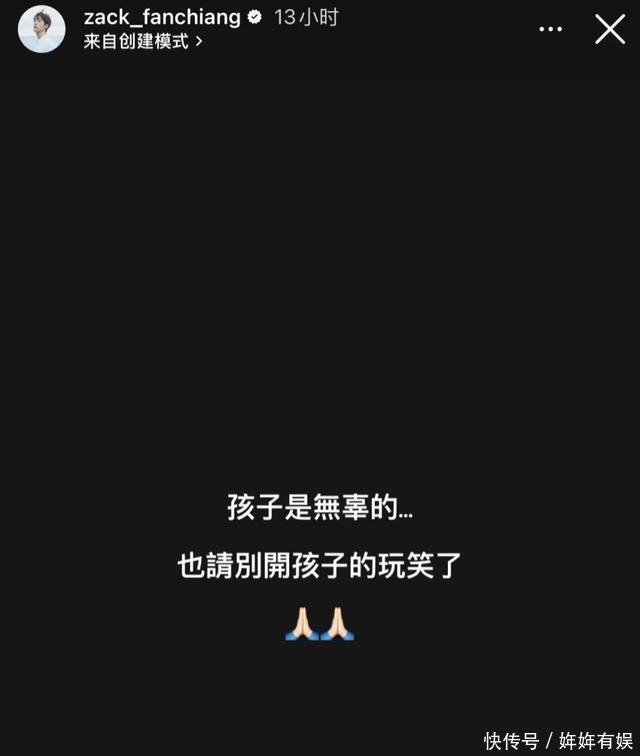Open the 来自创建模式 link
Viewport: 640px width, 756px height.
tap(142, 41)
